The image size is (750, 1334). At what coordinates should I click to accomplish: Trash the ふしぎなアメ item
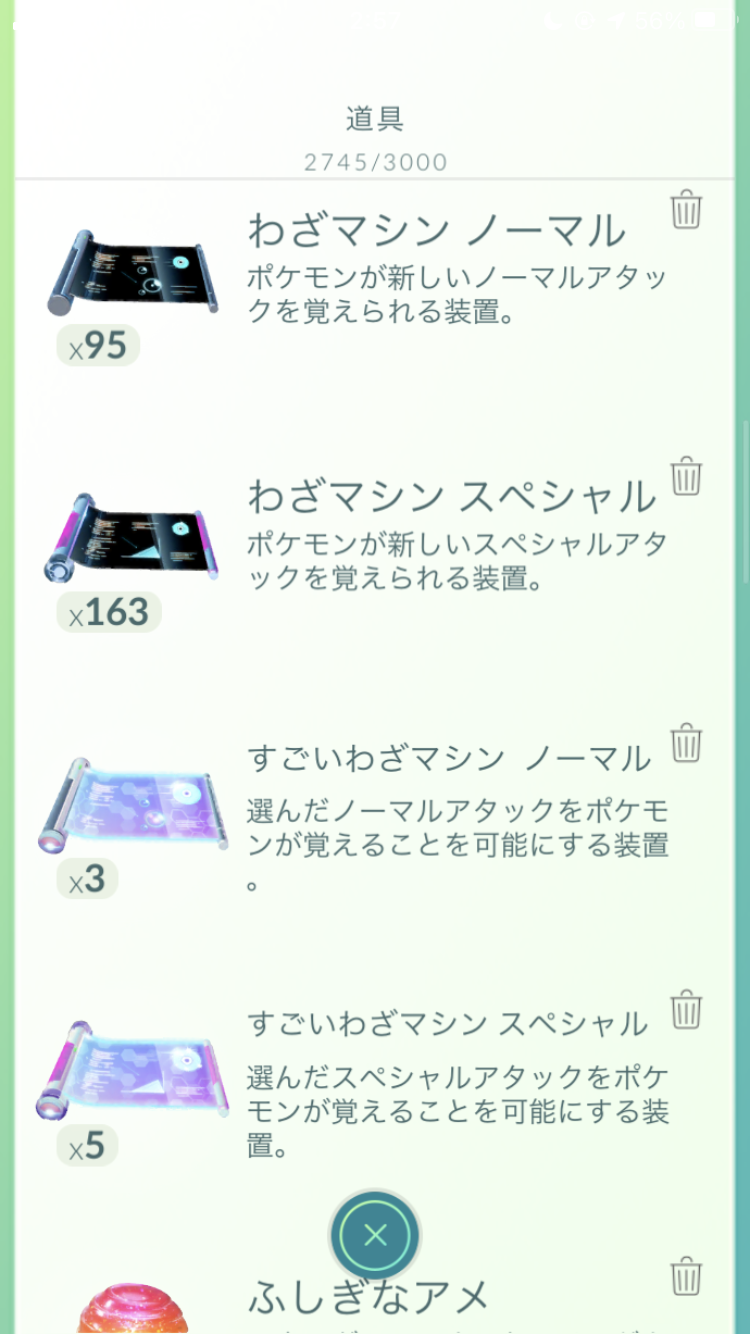tap(686, 1276)
